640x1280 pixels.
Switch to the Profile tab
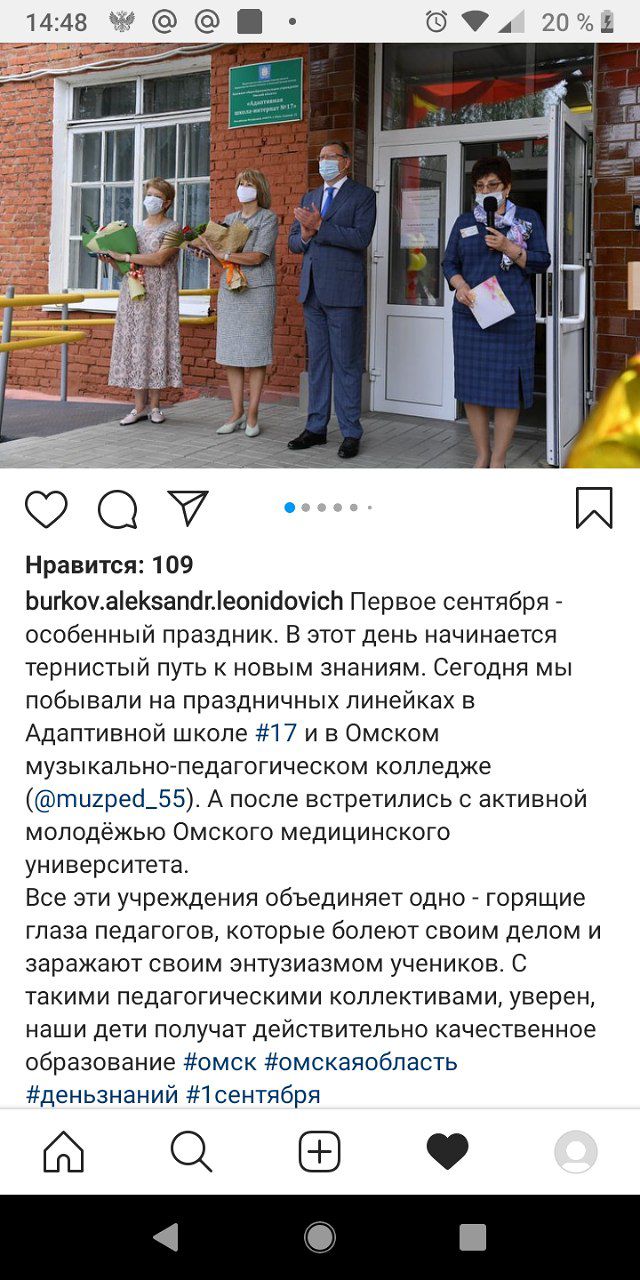pos(576,1152)
